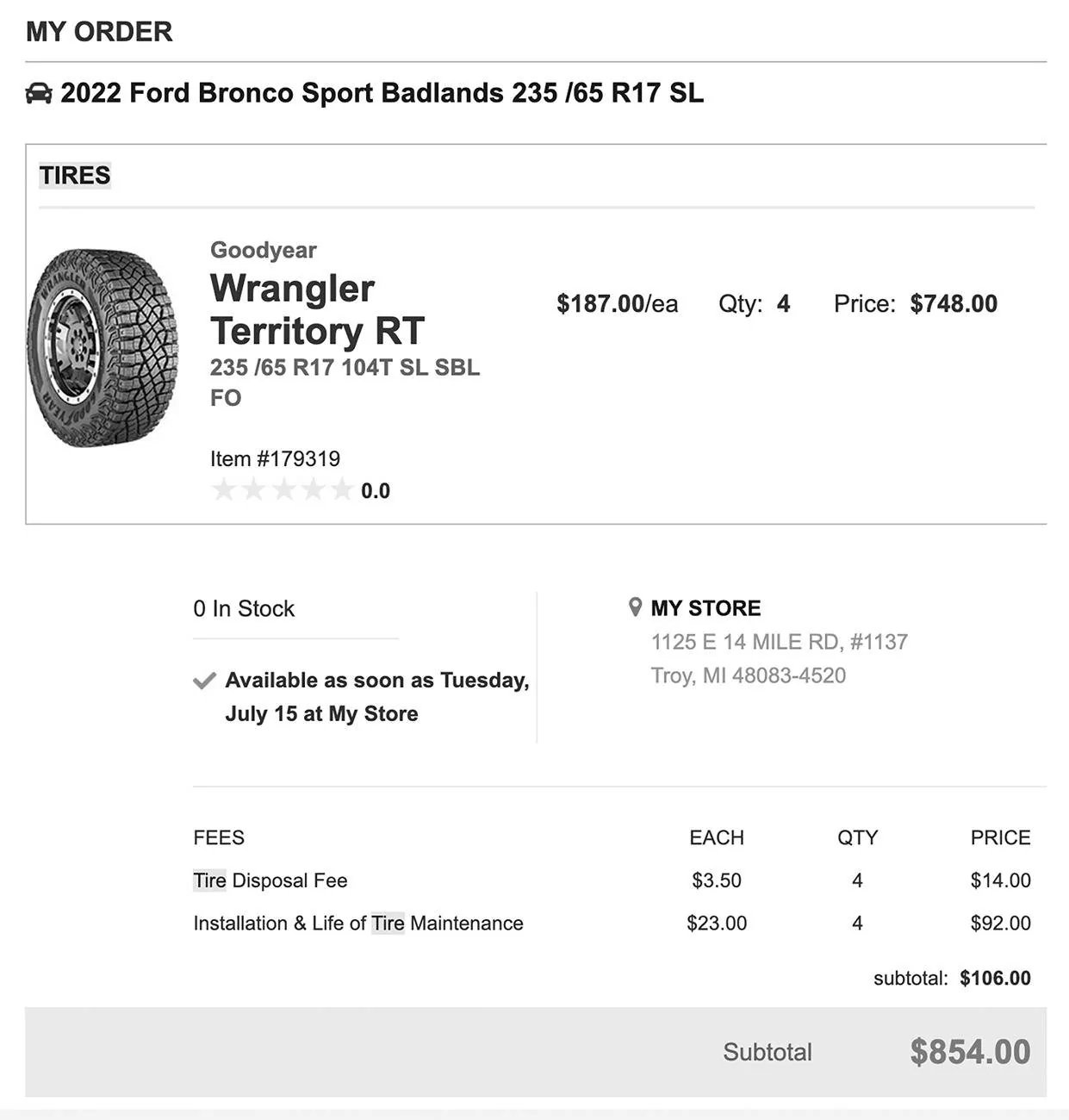The width and height of the screenshot is (1069, 1120).
Task: Select the Troy, MI store address
Action: pyautogui.click(x=748, y=675)
